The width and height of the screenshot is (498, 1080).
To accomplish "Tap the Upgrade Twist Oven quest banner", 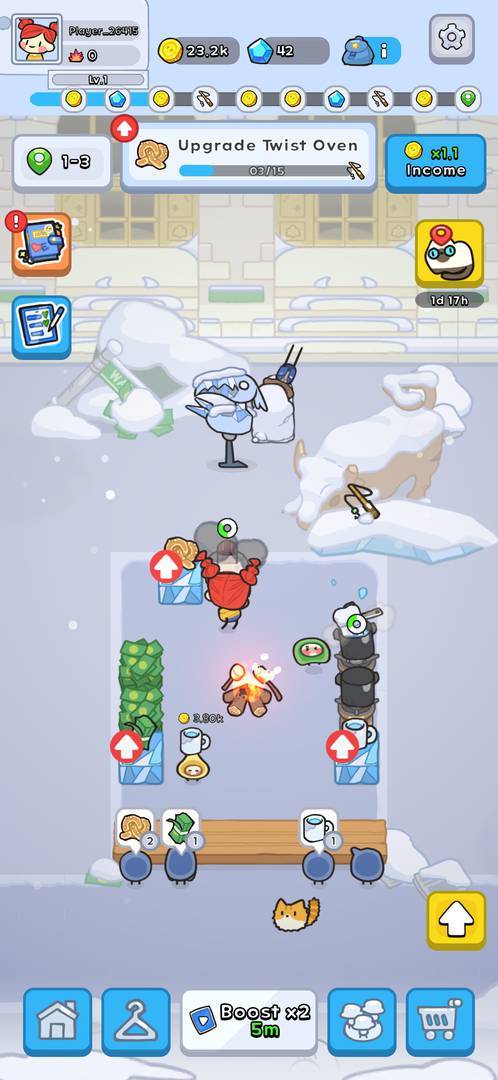I will [249, 157].
